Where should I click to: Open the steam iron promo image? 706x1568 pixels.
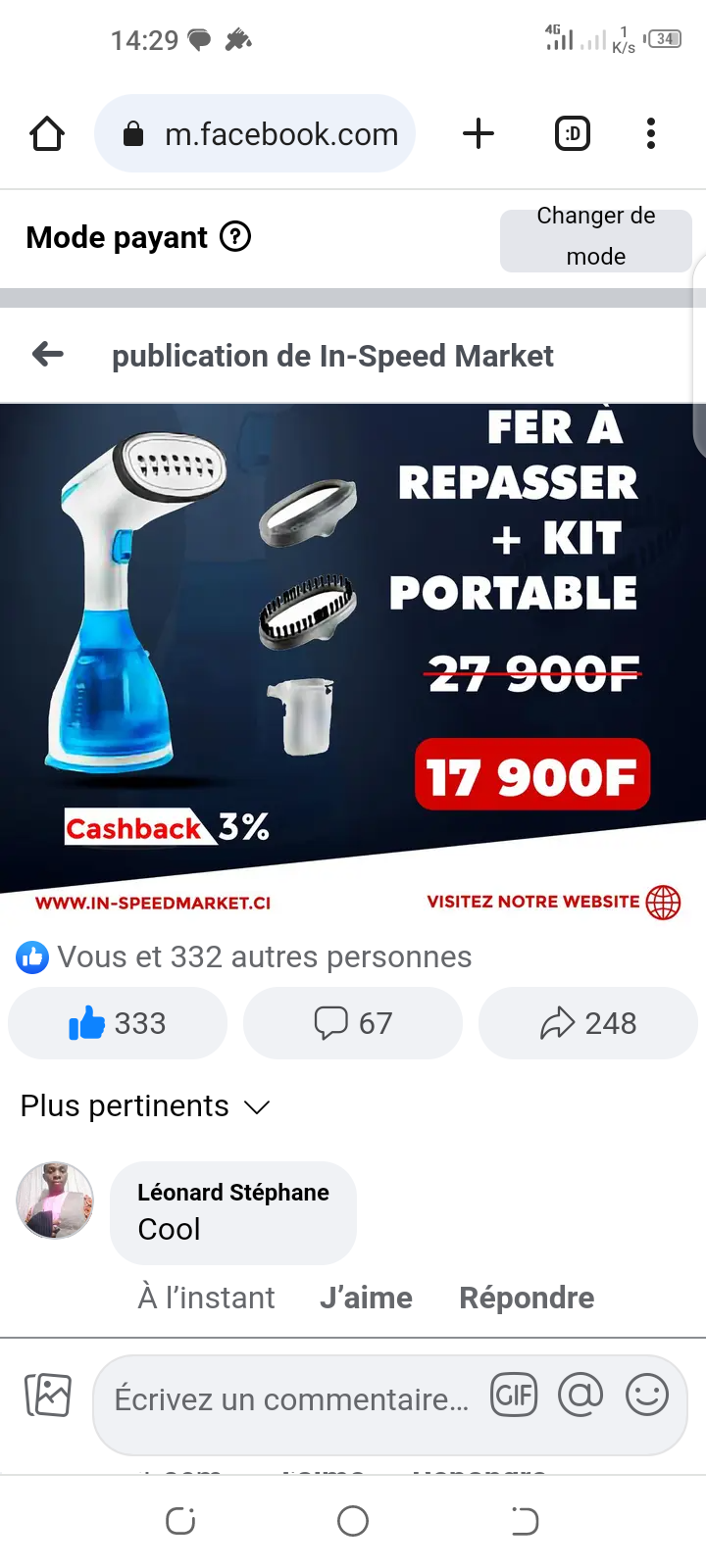coord(353,657)
